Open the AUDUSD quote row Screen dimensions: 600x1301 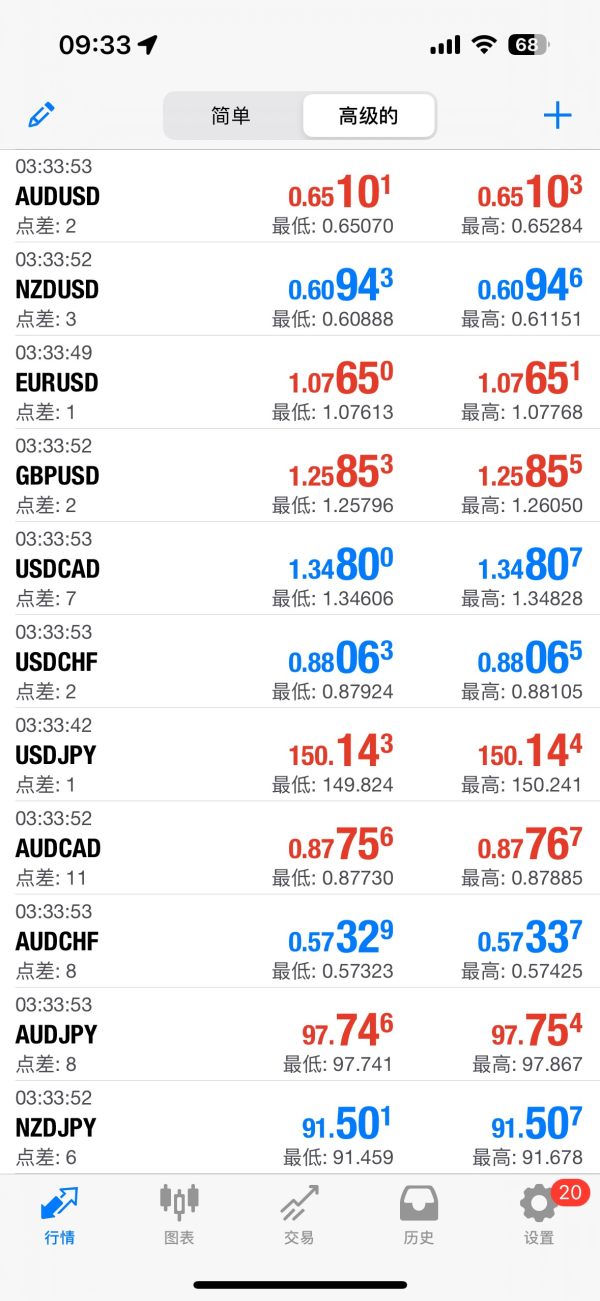300,196
